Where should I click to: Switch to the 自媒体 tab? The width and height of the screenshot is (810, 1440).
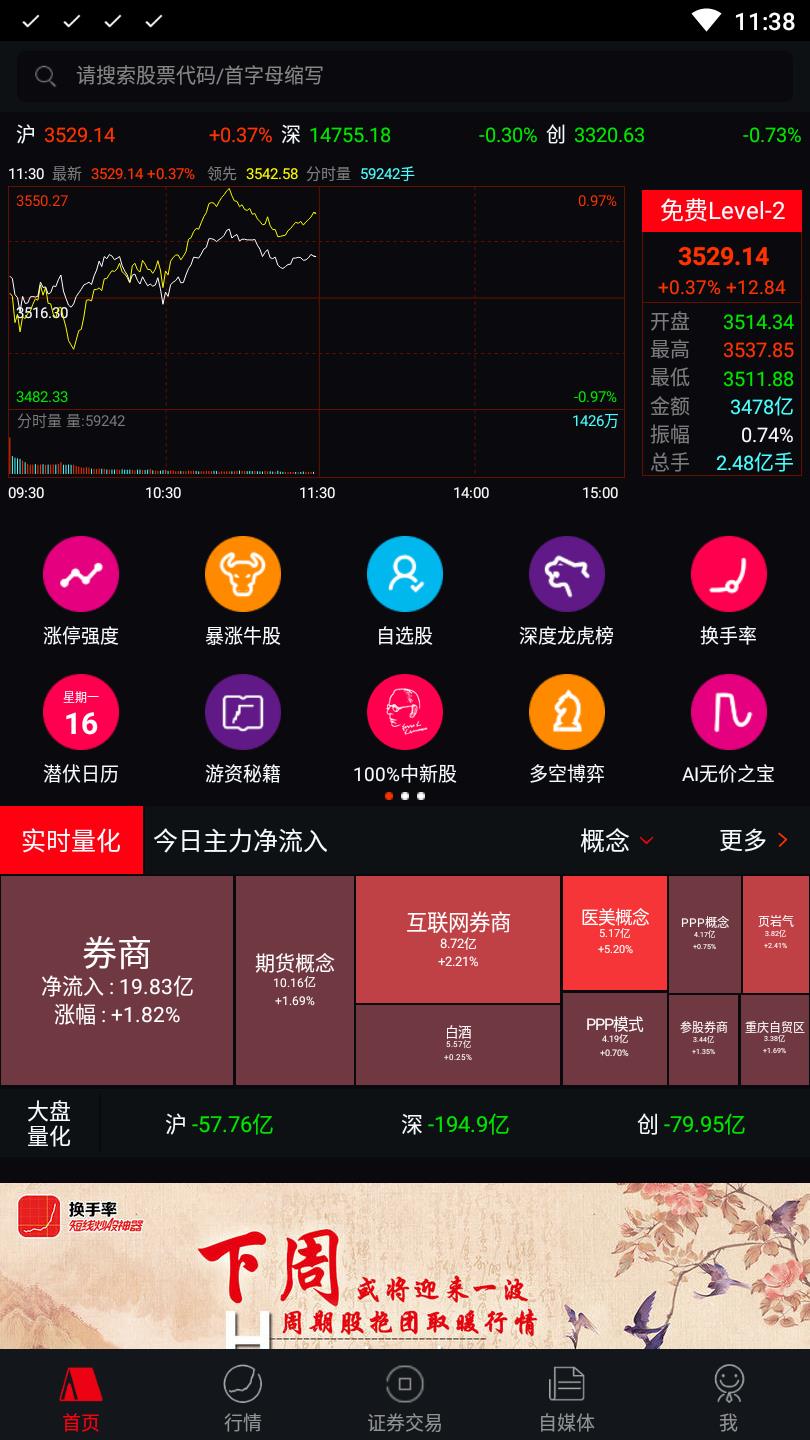(x=567, y=1397)
